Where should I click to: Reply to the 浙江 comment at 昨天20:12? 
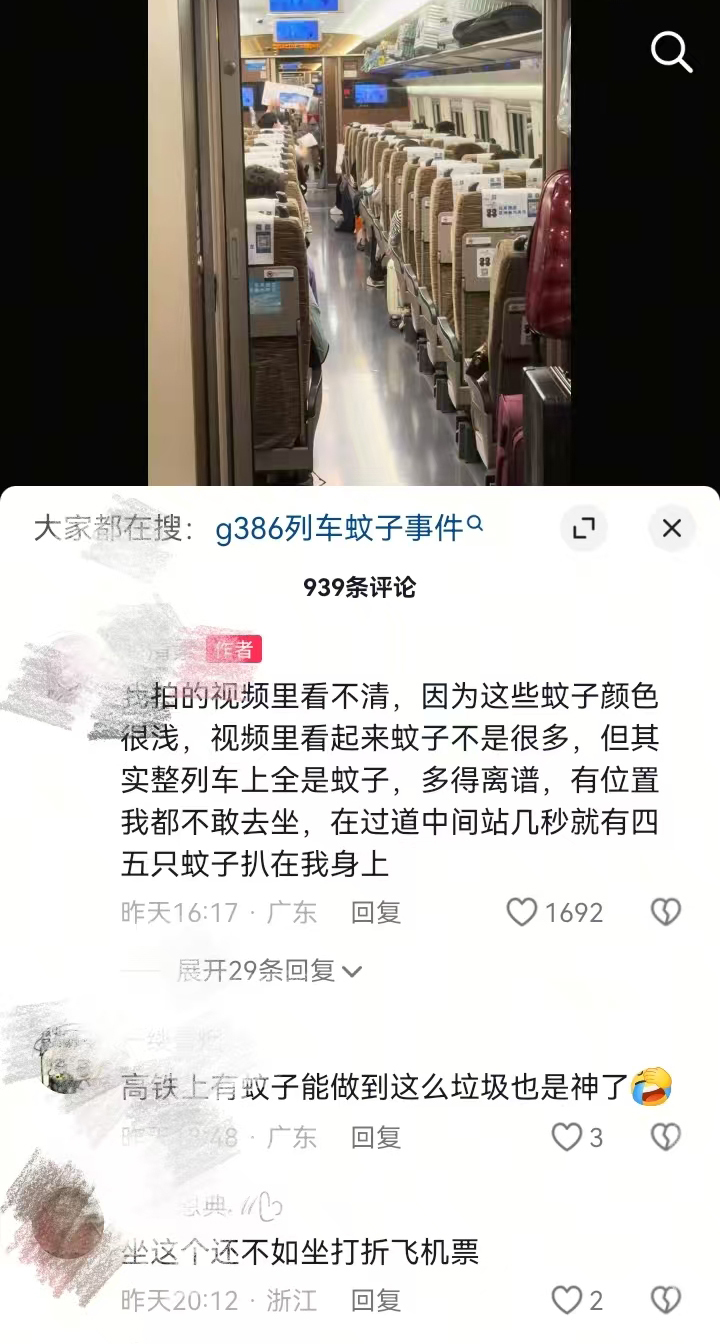coord(376,1300)
